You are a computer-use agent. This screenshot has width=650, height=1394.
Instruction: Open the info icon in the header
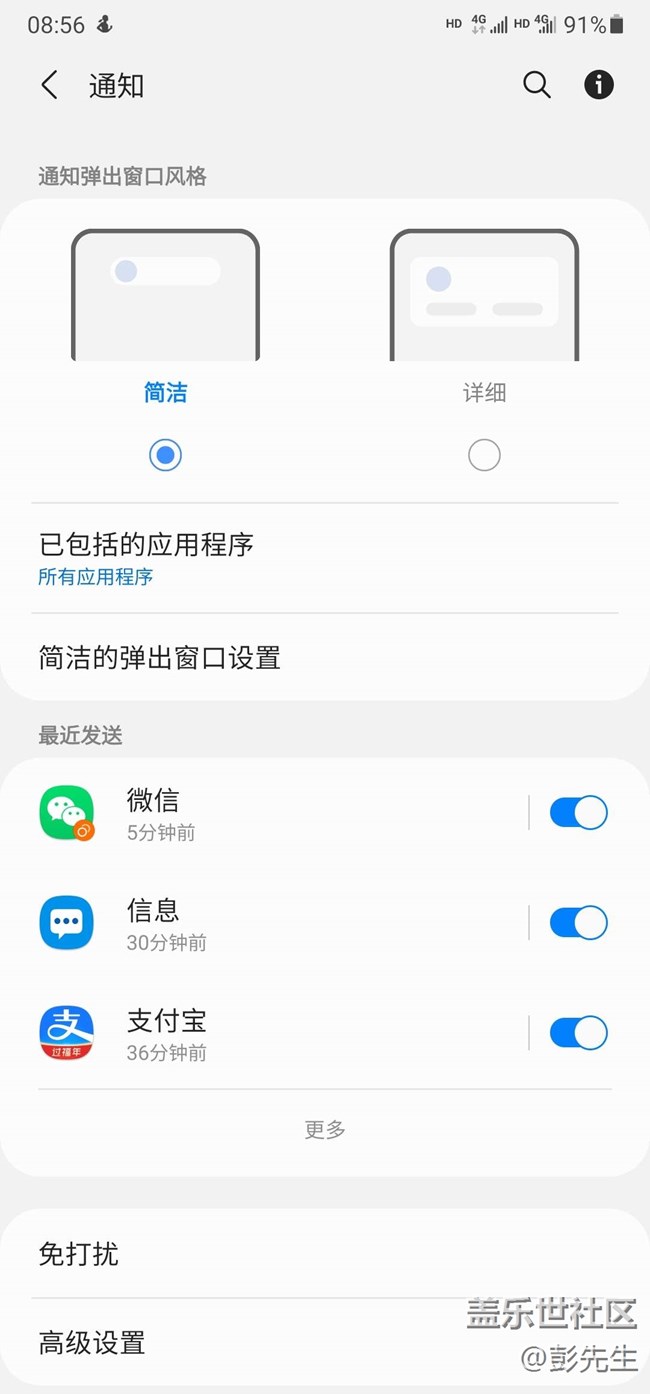click(598, 86)
